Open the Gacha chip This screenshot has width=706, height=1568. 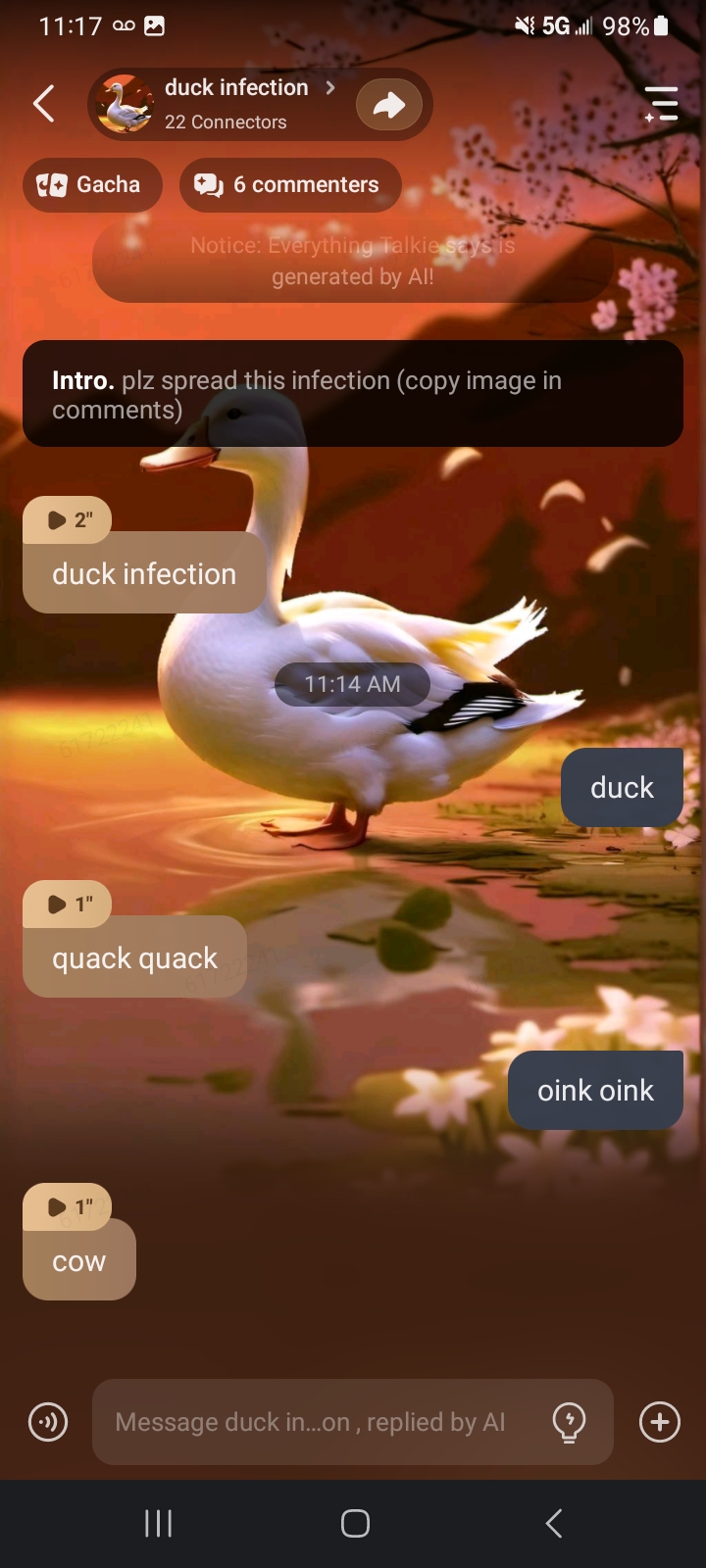coord(91,184)
